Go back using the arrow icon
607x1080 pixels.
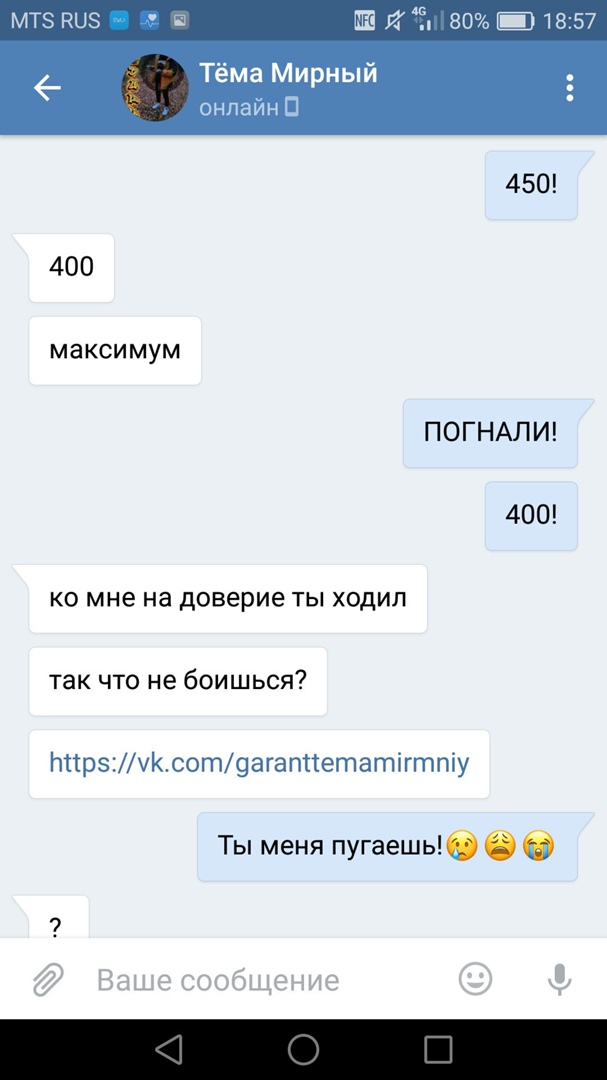47,88
